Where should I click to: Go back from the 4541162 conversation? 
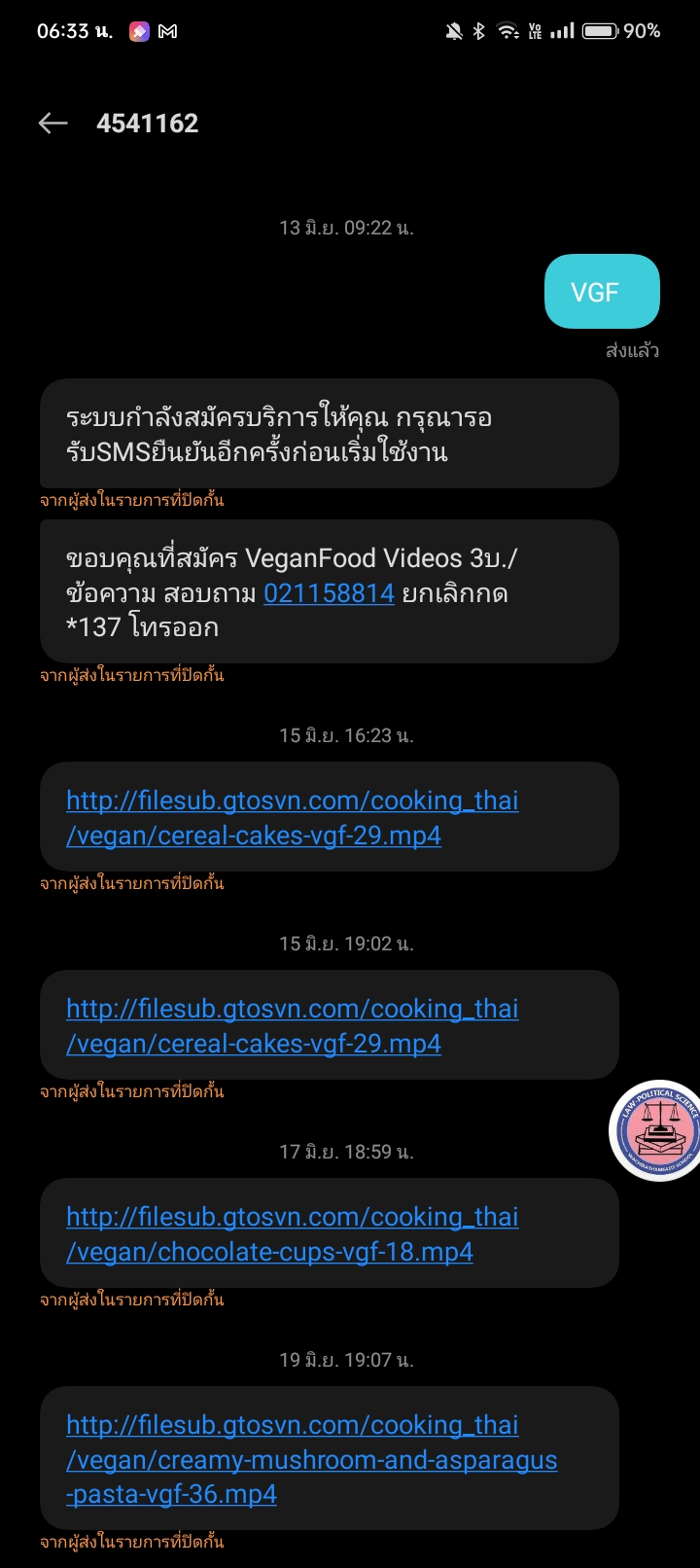point(52,123)
